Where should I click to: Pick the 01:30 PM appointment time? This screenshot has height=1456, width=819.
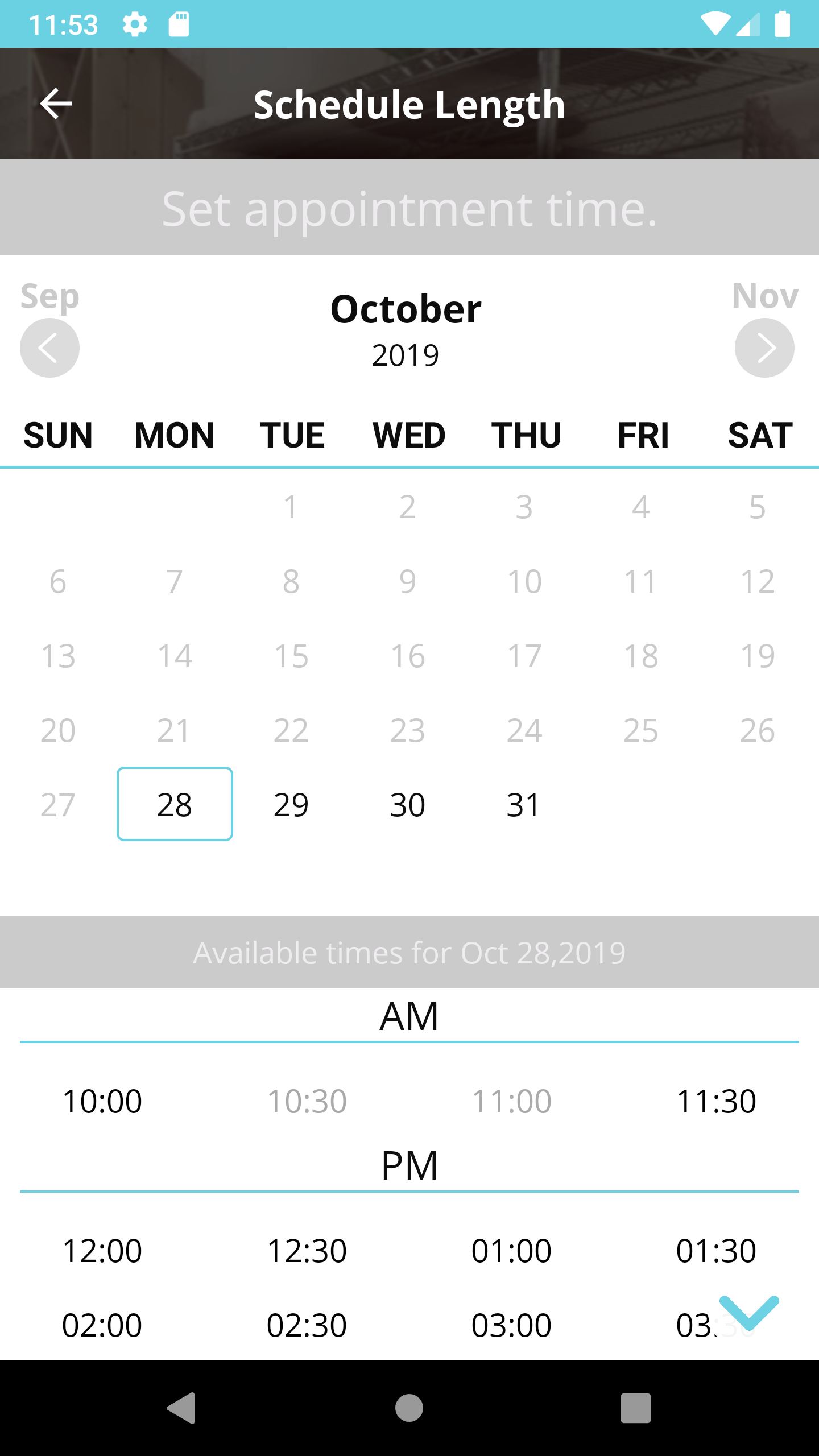coord(717,1250)
